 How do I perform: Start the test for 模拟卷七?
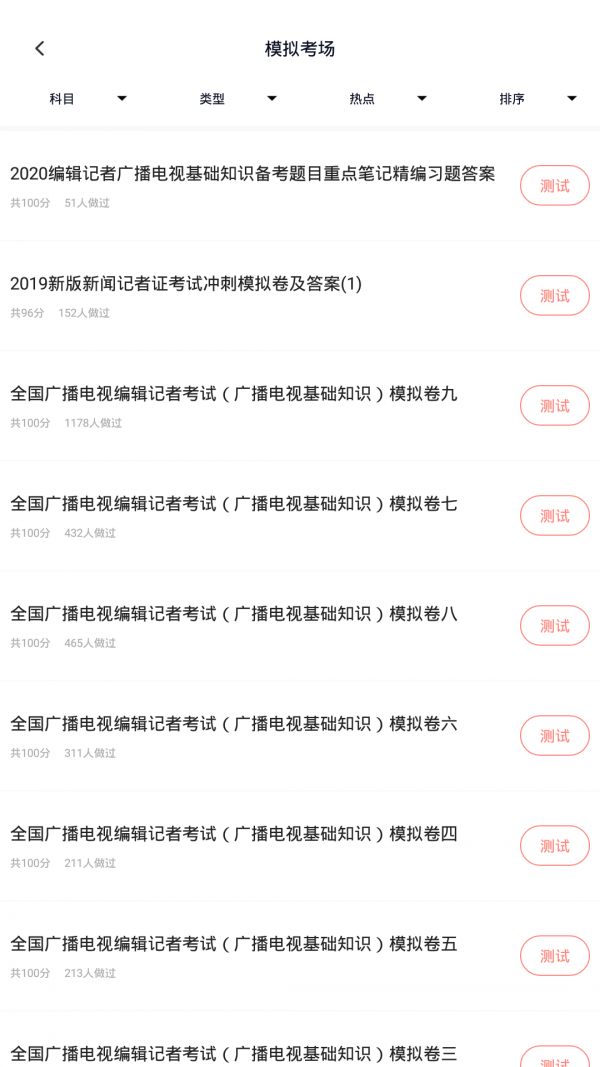(554, 516)
